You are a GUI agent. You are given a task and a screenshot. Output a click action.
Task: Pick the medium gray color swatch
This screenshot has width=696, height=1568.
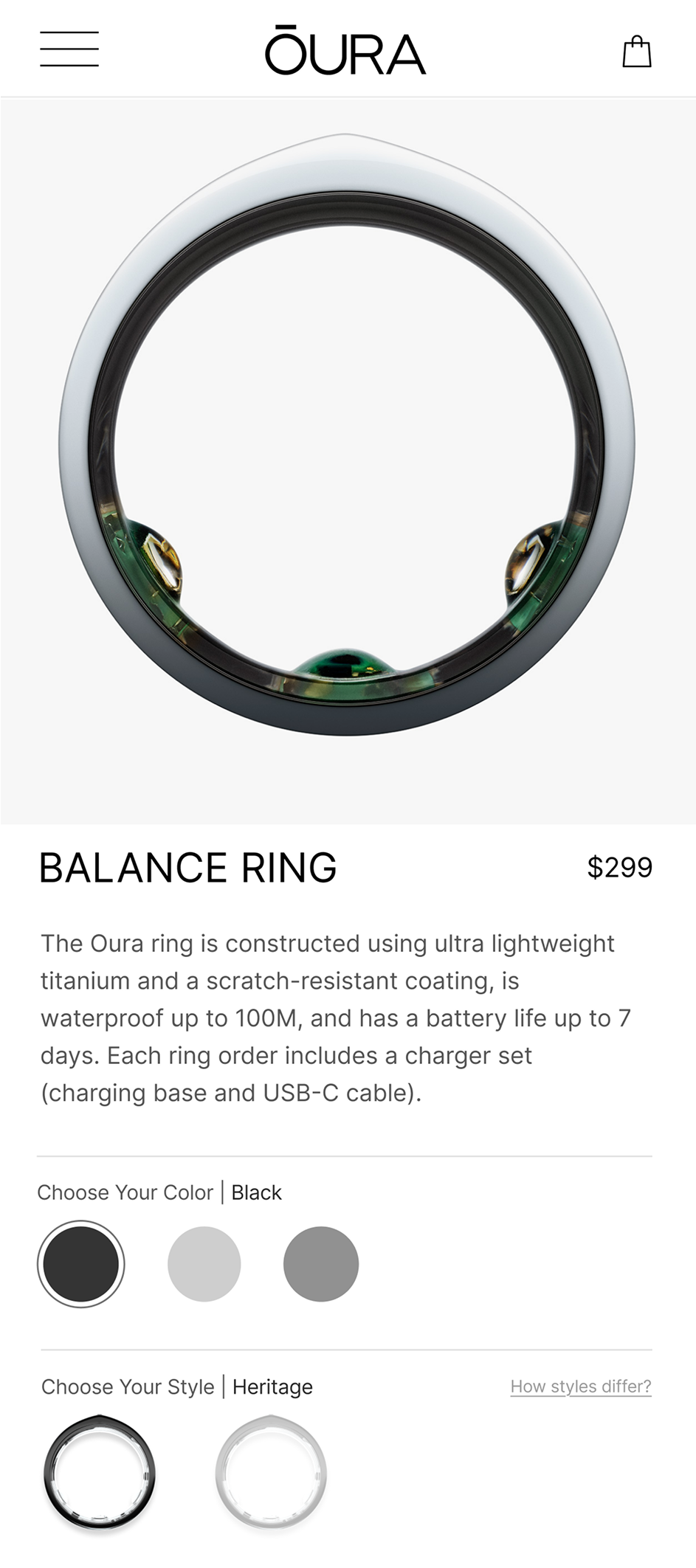320,1263
